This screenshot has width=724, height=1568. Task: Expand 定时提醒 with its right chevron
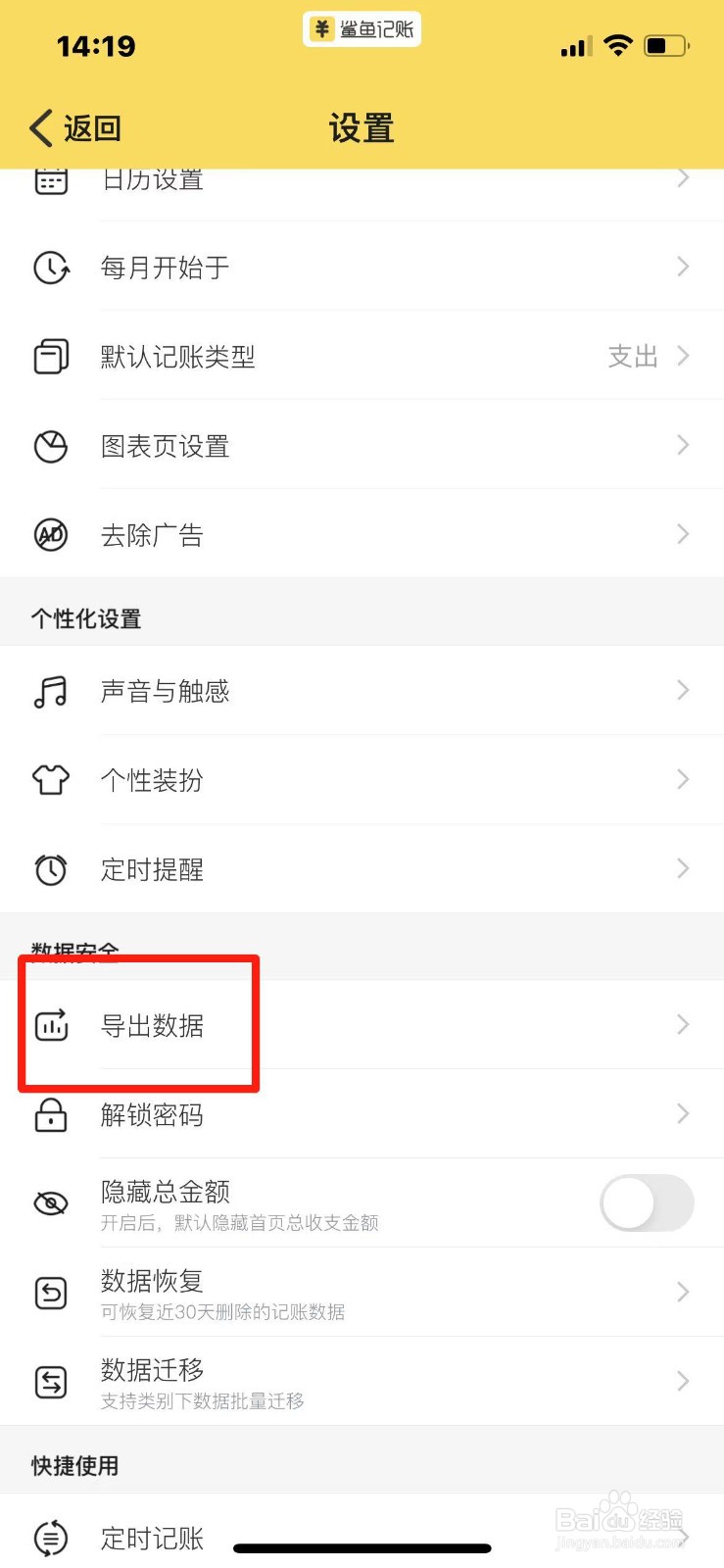pyautogui.click(x=681, y=869)
